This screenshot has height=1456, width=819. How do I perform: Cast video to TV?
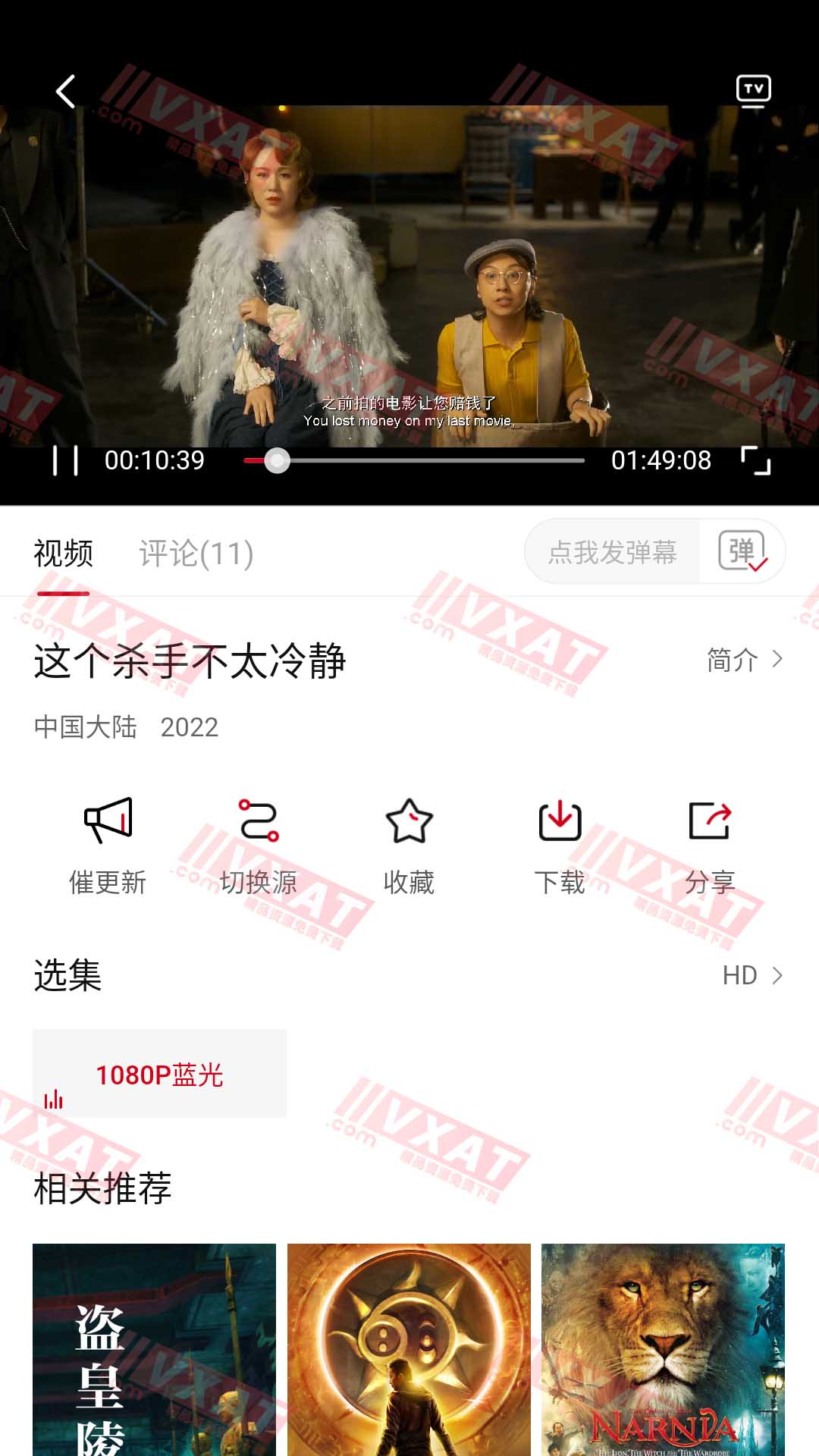(x=753, y=90)
